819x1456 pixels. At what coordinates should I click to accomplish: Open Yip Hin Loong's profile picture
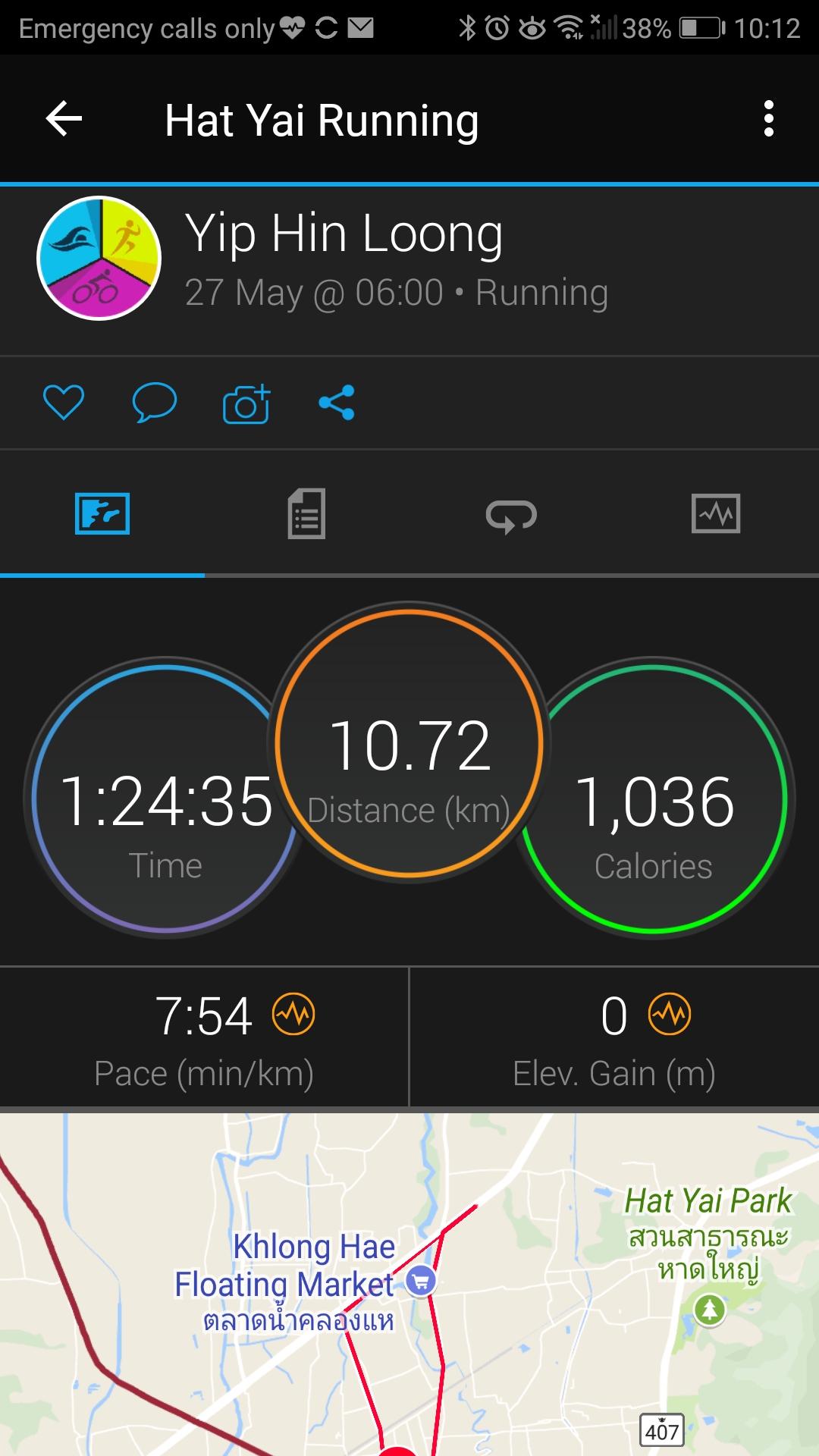[x=99, y=258]
